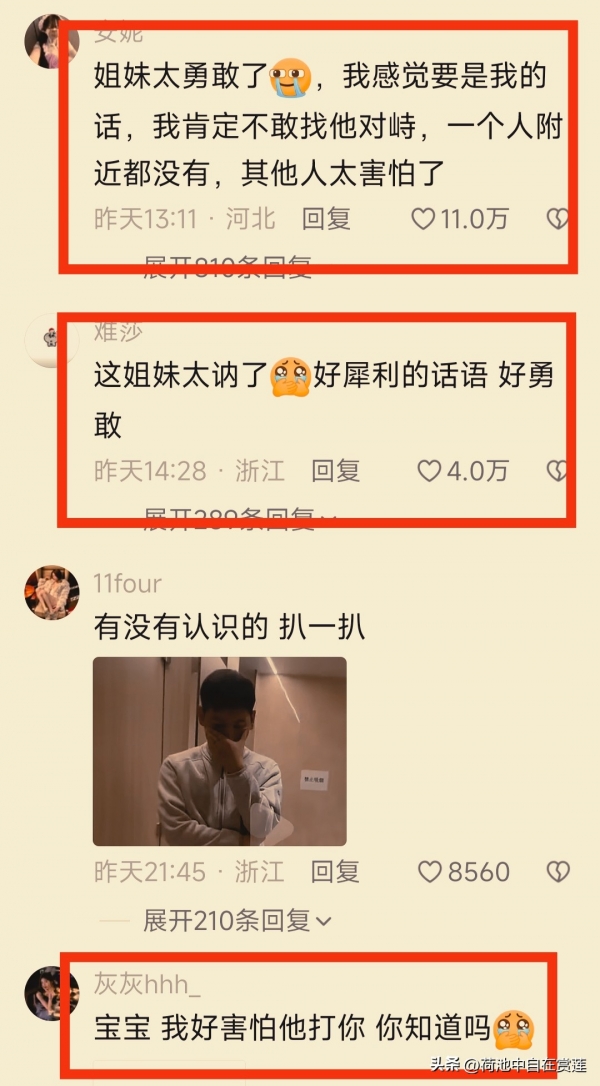Viewport: 600px width, 1086px height.
Task: Expand 展开210条回复 replies
Action: click(x=236, y=920)
